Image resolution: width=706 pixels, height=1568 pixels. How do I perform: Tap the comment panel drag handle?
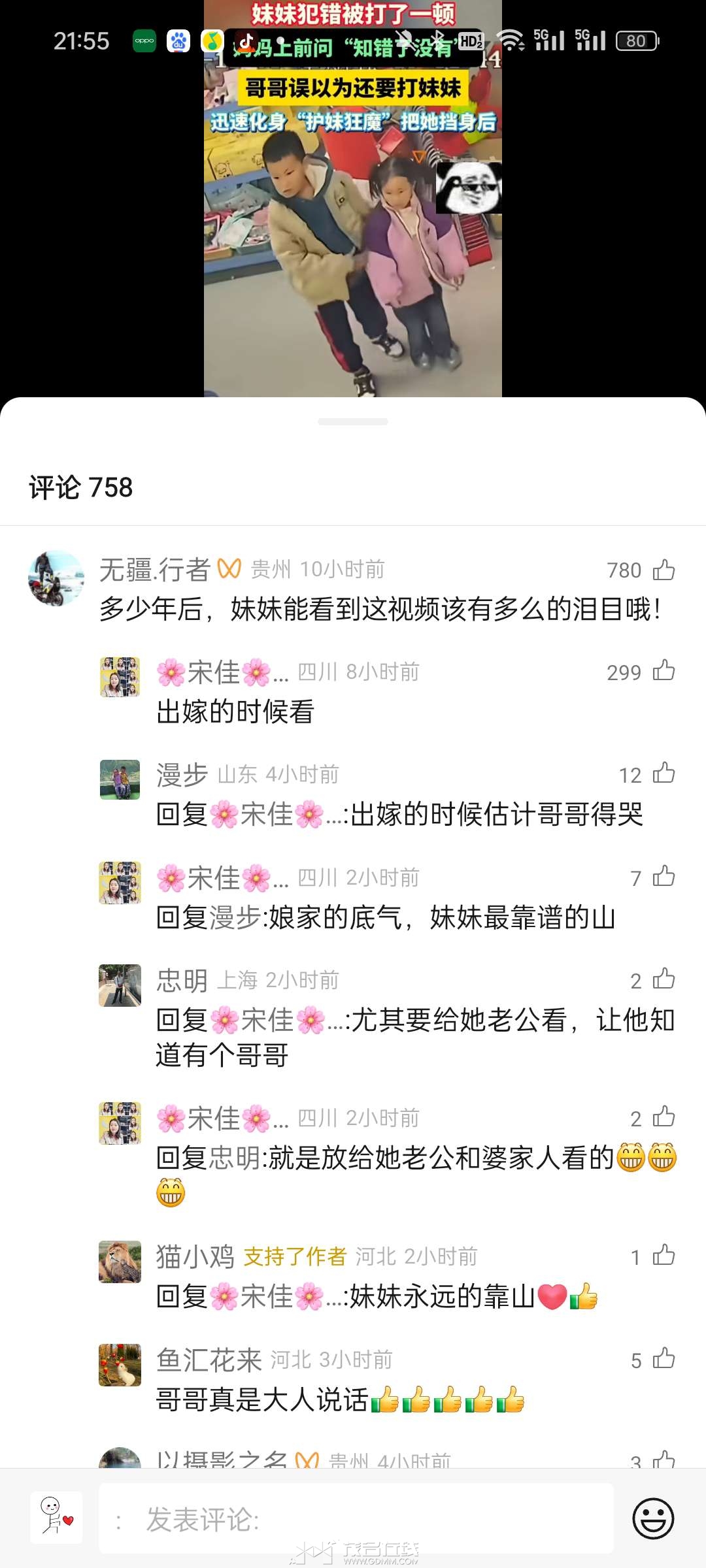point(352,422)
